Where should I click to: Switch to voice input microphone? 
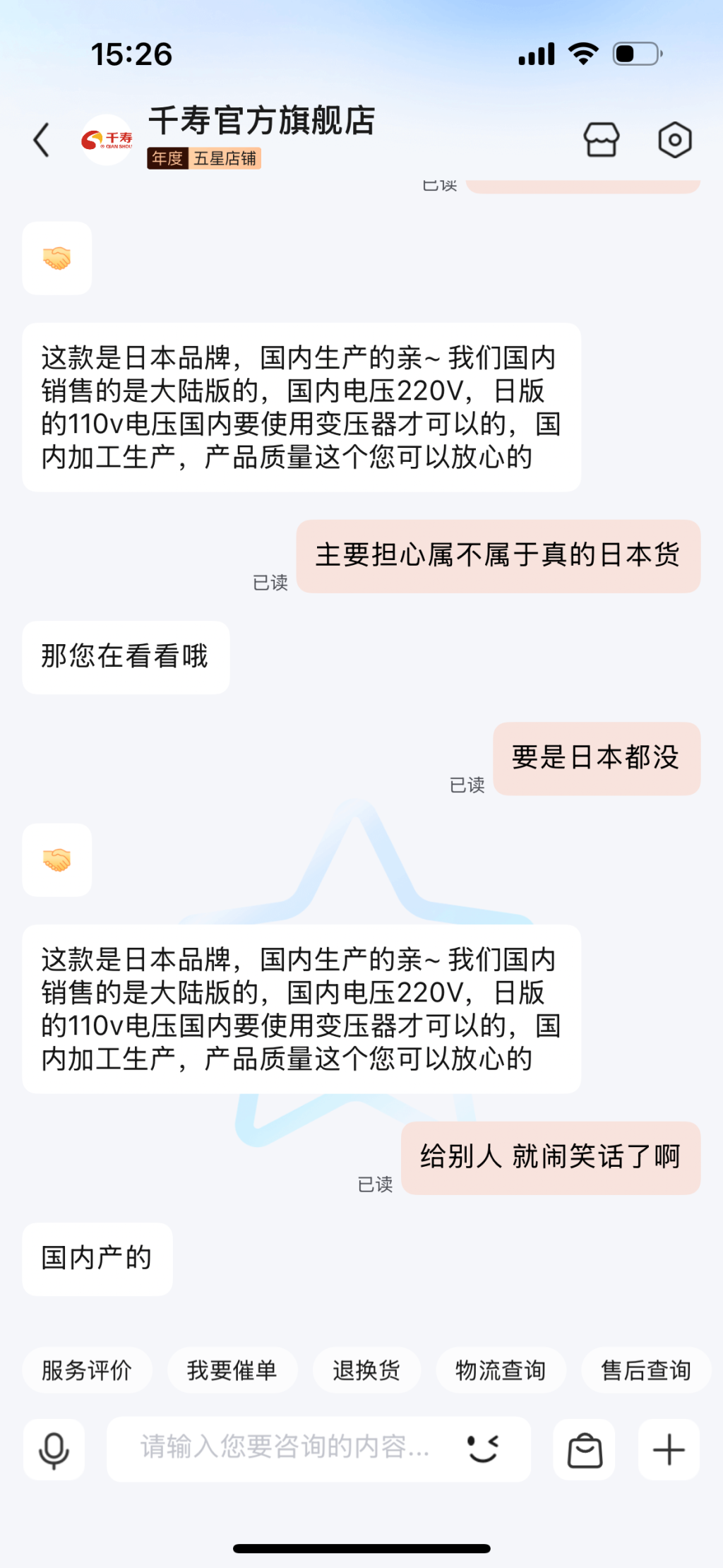pyautogui.click(x=54, y=1449)
